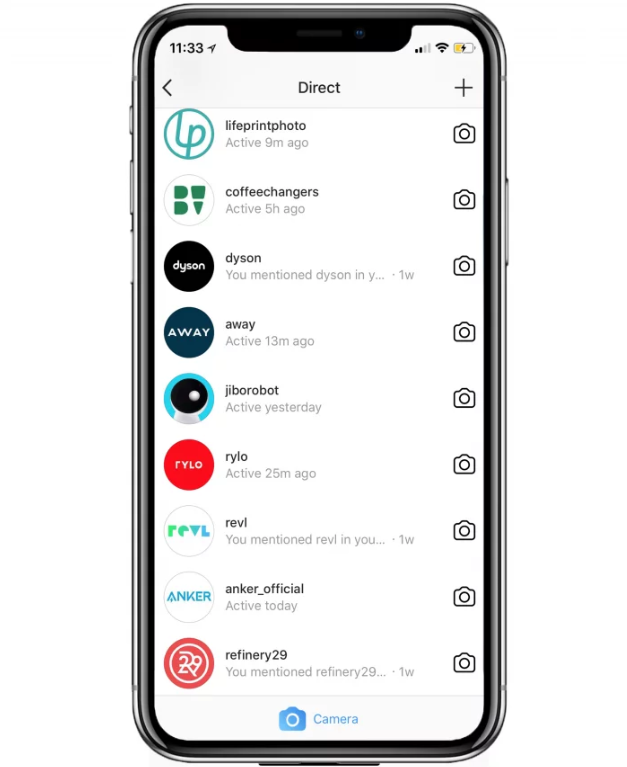627x767 pixels.
Task: Tap the camera icon next to jiborobot
Action: tap(464, 398)
